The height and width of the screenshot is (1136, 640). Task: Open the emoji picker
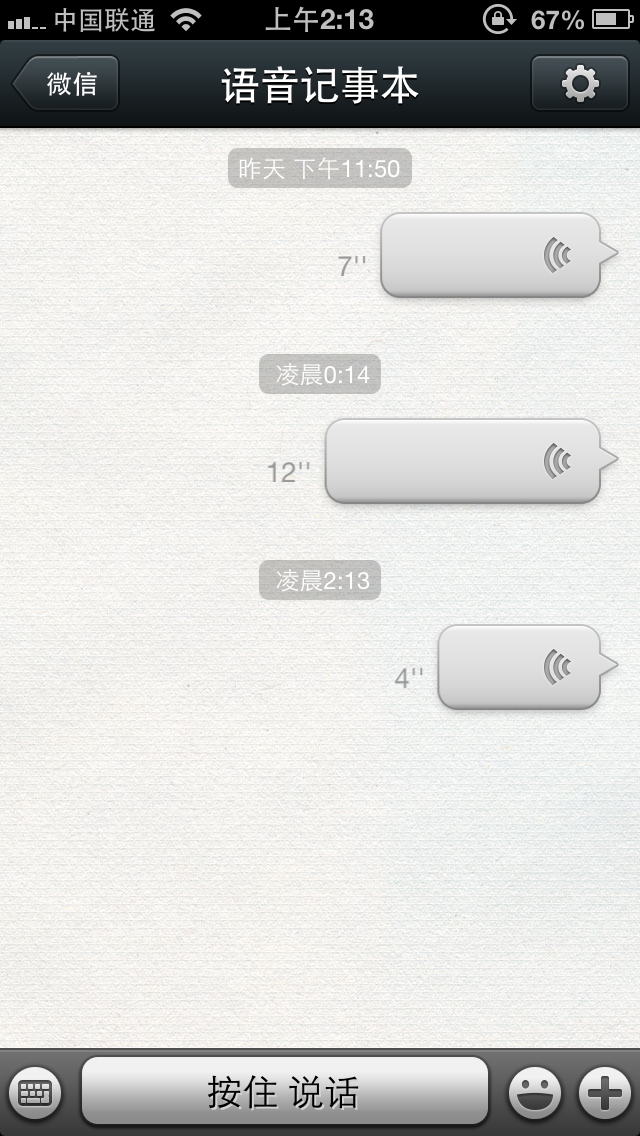535,1092
